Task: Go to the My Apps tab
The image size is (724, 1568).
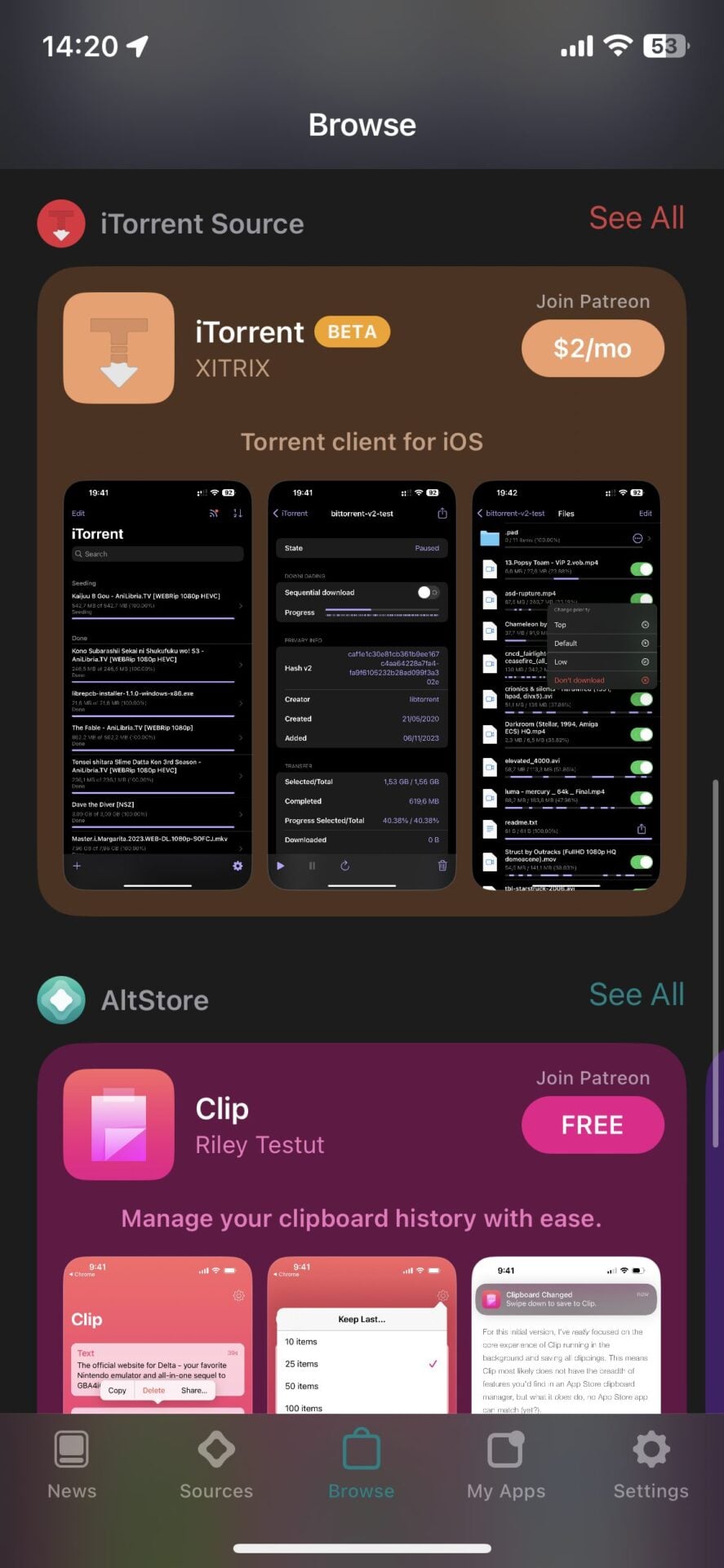Action: (506, 1466)
